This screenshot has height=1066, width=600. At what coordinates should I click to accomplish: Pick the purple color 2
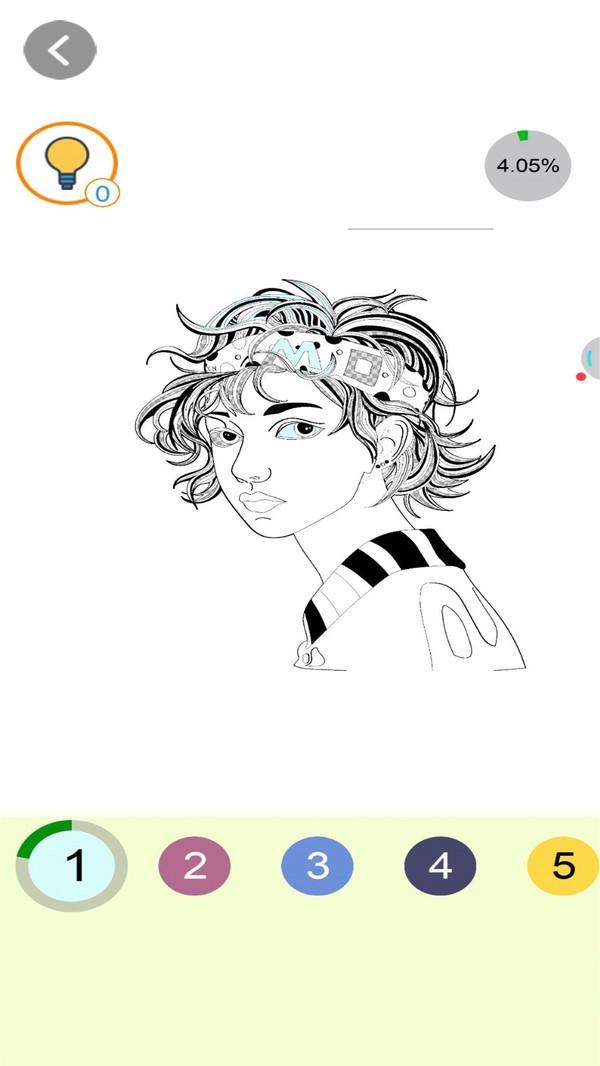pyautogui.click(x=195, y=866)
